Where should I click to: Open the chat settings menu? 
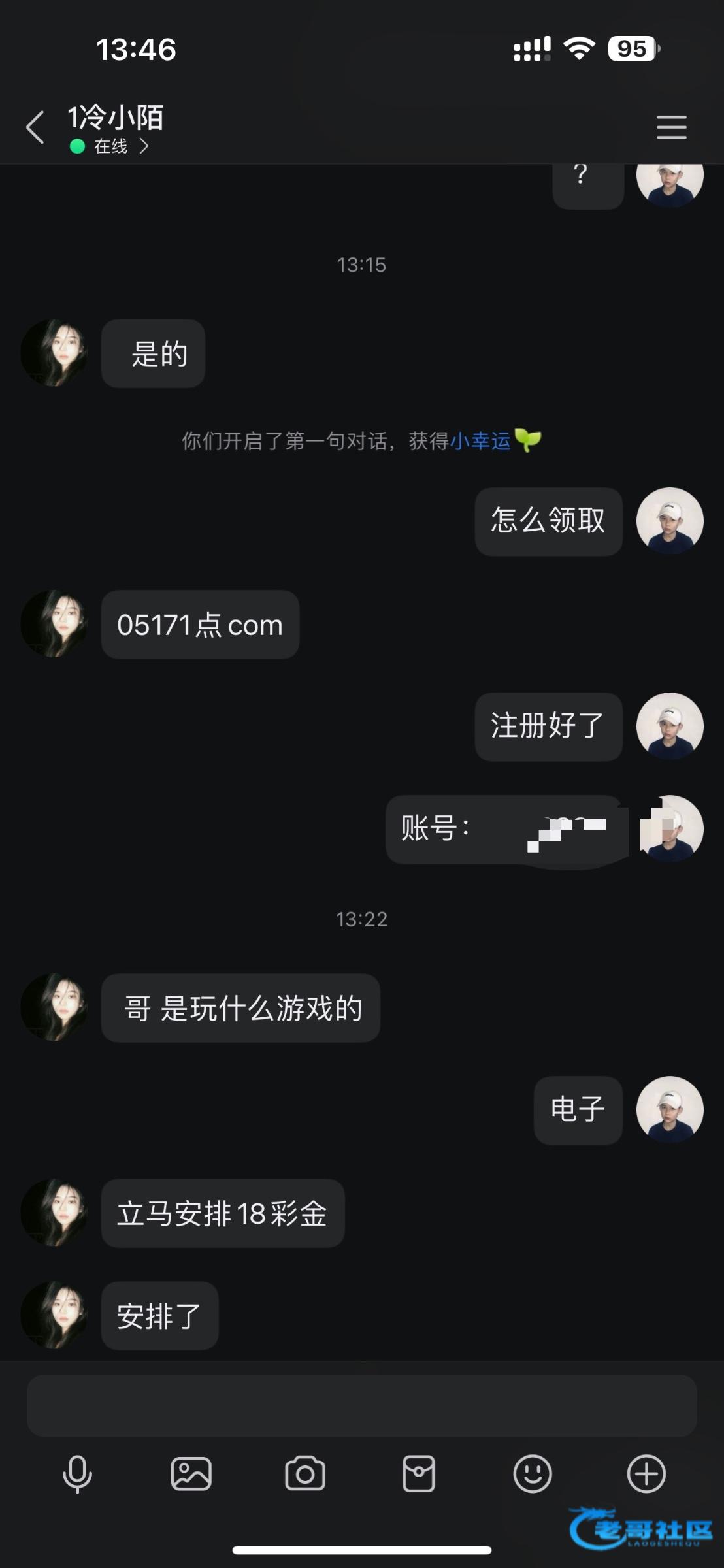pyautogui.click(x=671, y=127)
